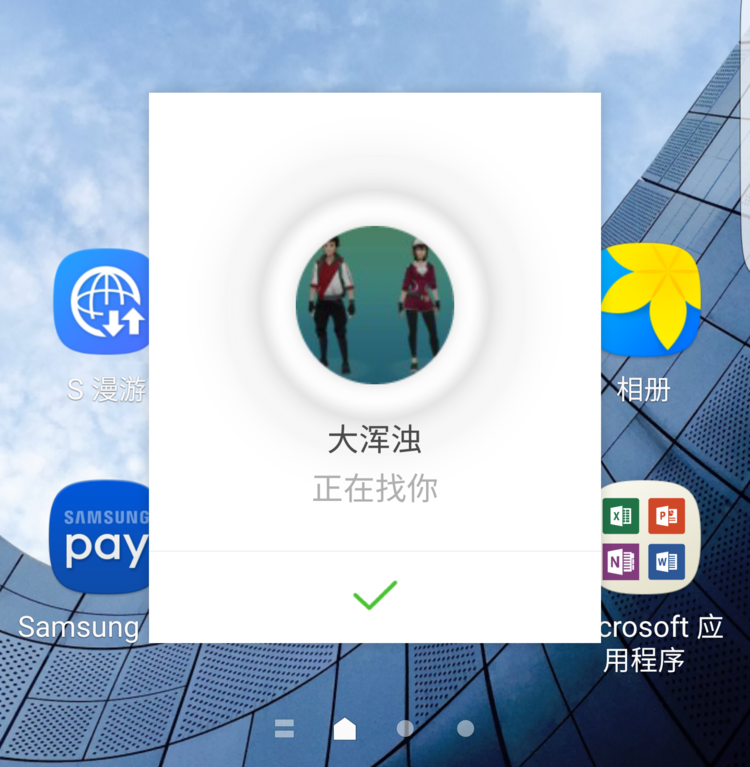Select the last page indicator dot
Image resolution: width=750 pixels, height=767 pixels.
tap(465, 728)
